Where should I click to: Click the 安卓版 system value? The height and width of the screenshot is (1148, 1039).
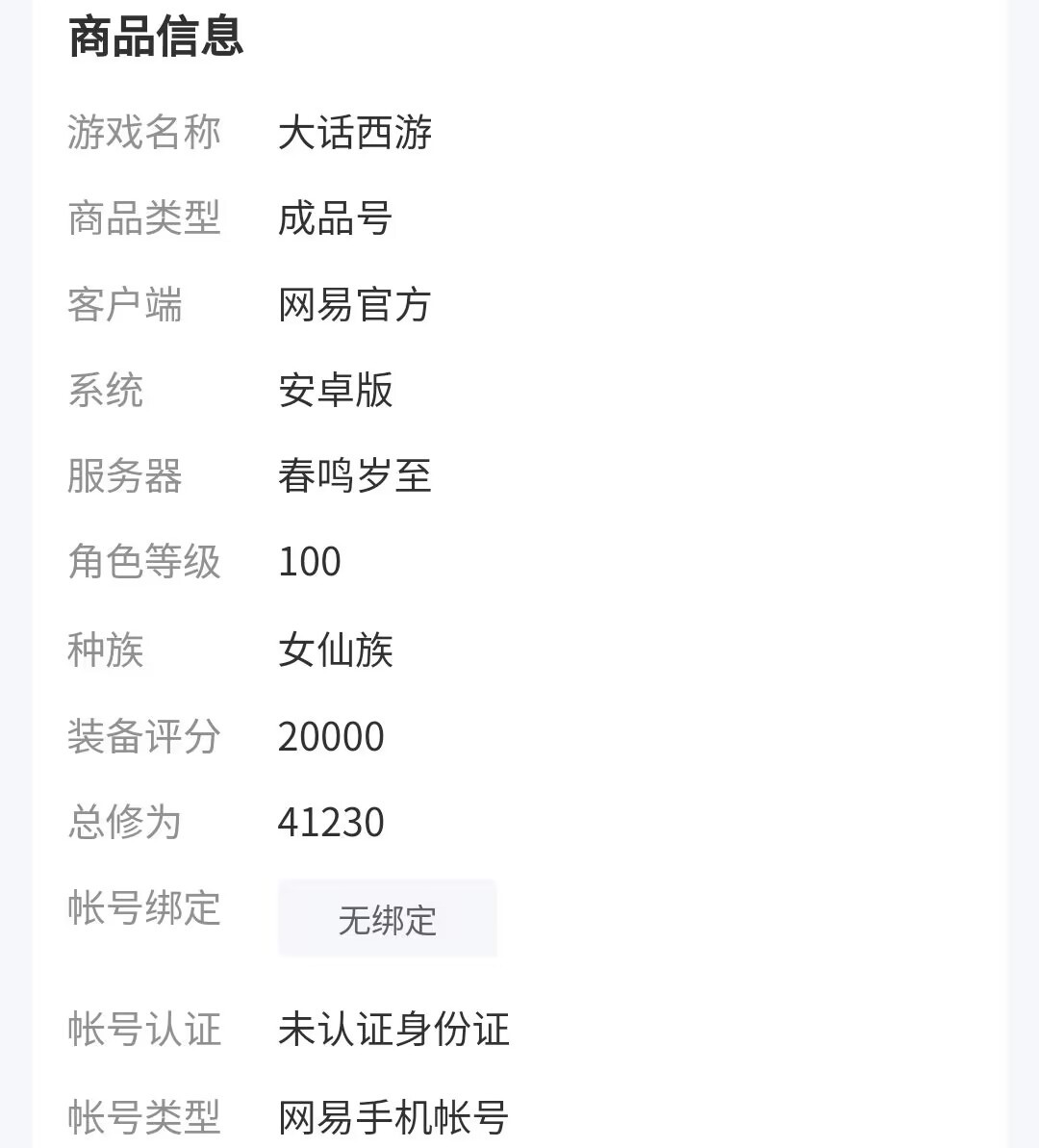tap(336, 391)
